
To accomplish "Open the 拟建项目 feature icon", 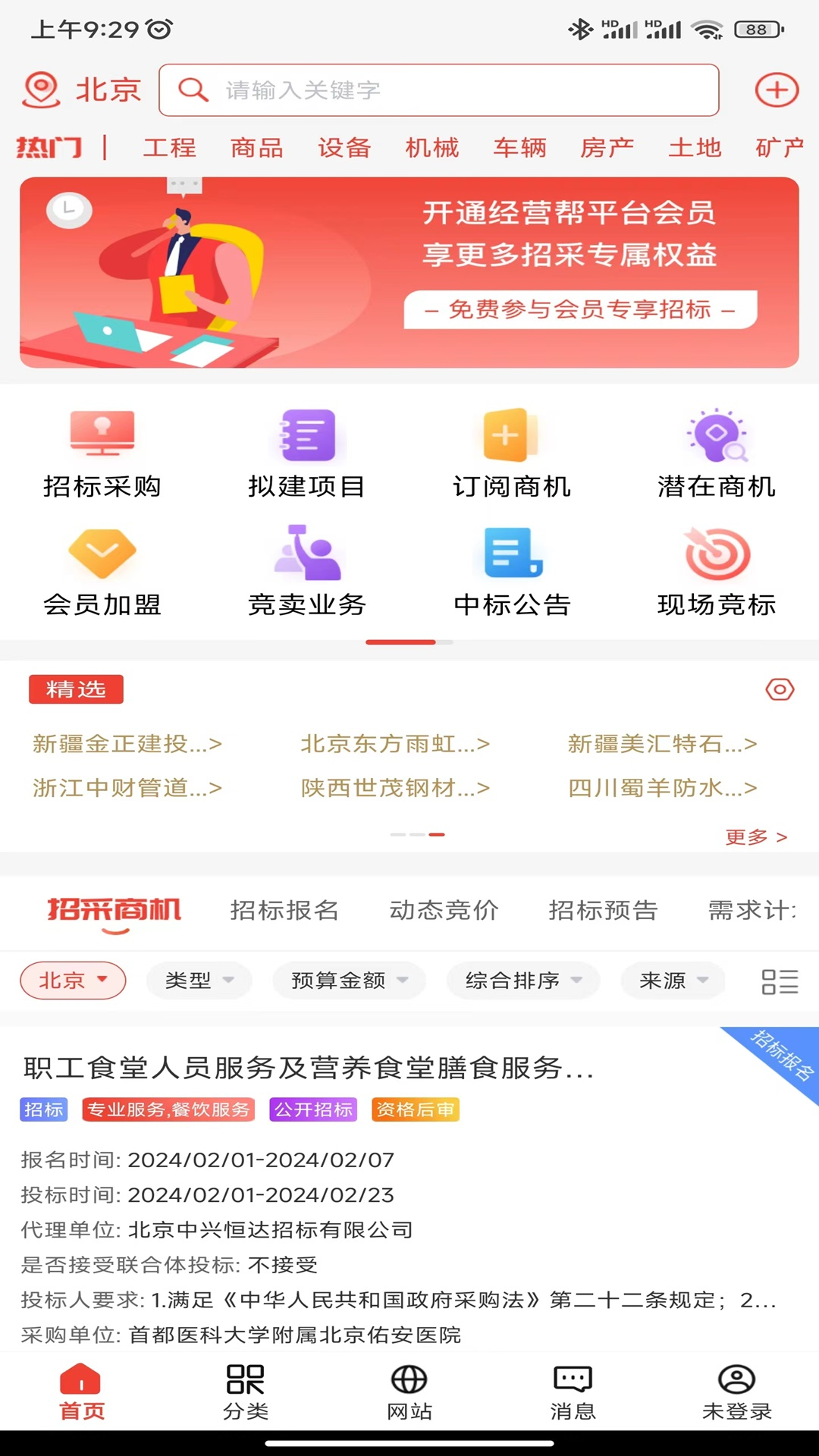I will point(307,451).
